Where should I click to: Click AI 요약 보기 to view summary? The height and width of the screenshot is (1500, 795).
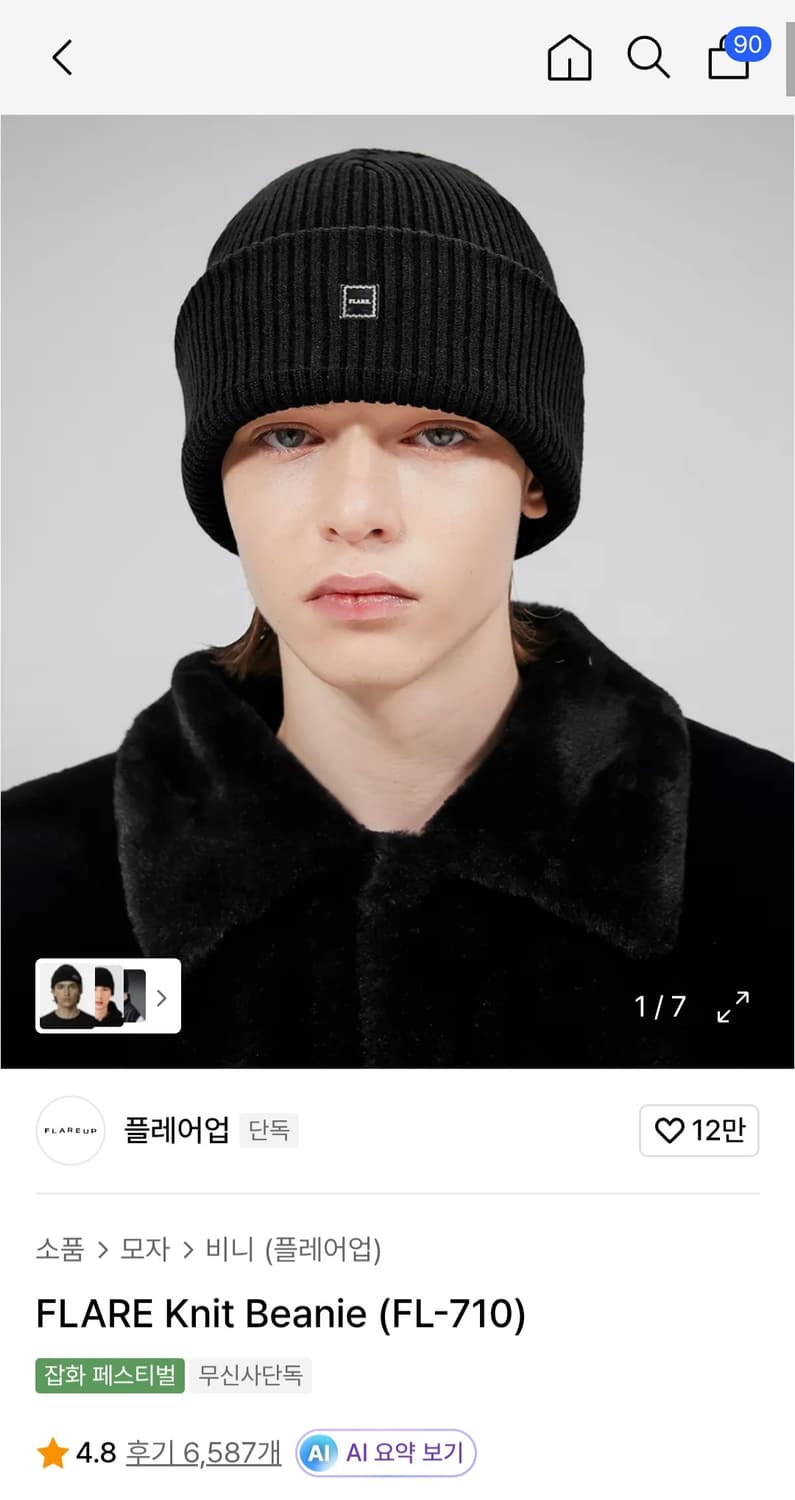click(400, 1453)
